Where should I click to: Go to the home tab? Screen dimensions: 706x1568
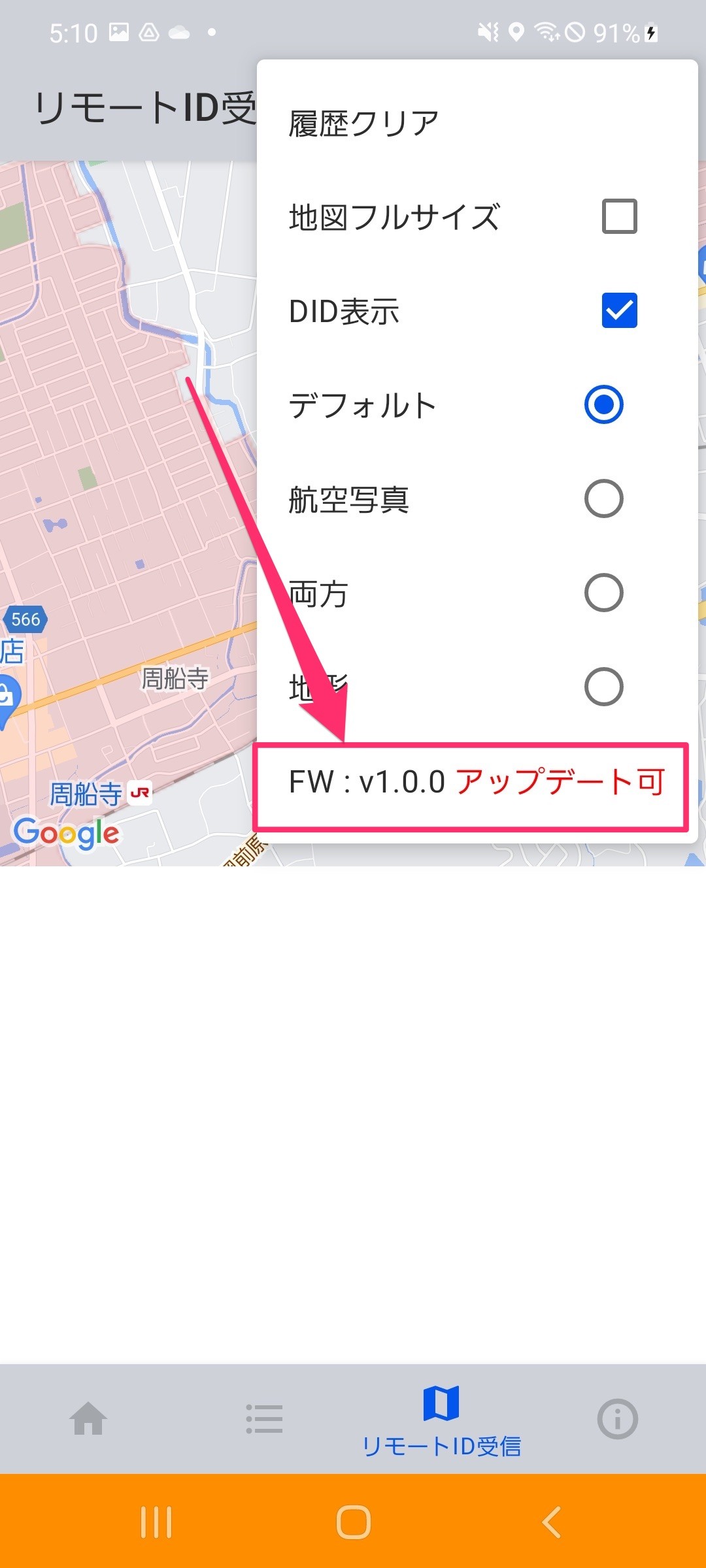tap(88, 1418)
